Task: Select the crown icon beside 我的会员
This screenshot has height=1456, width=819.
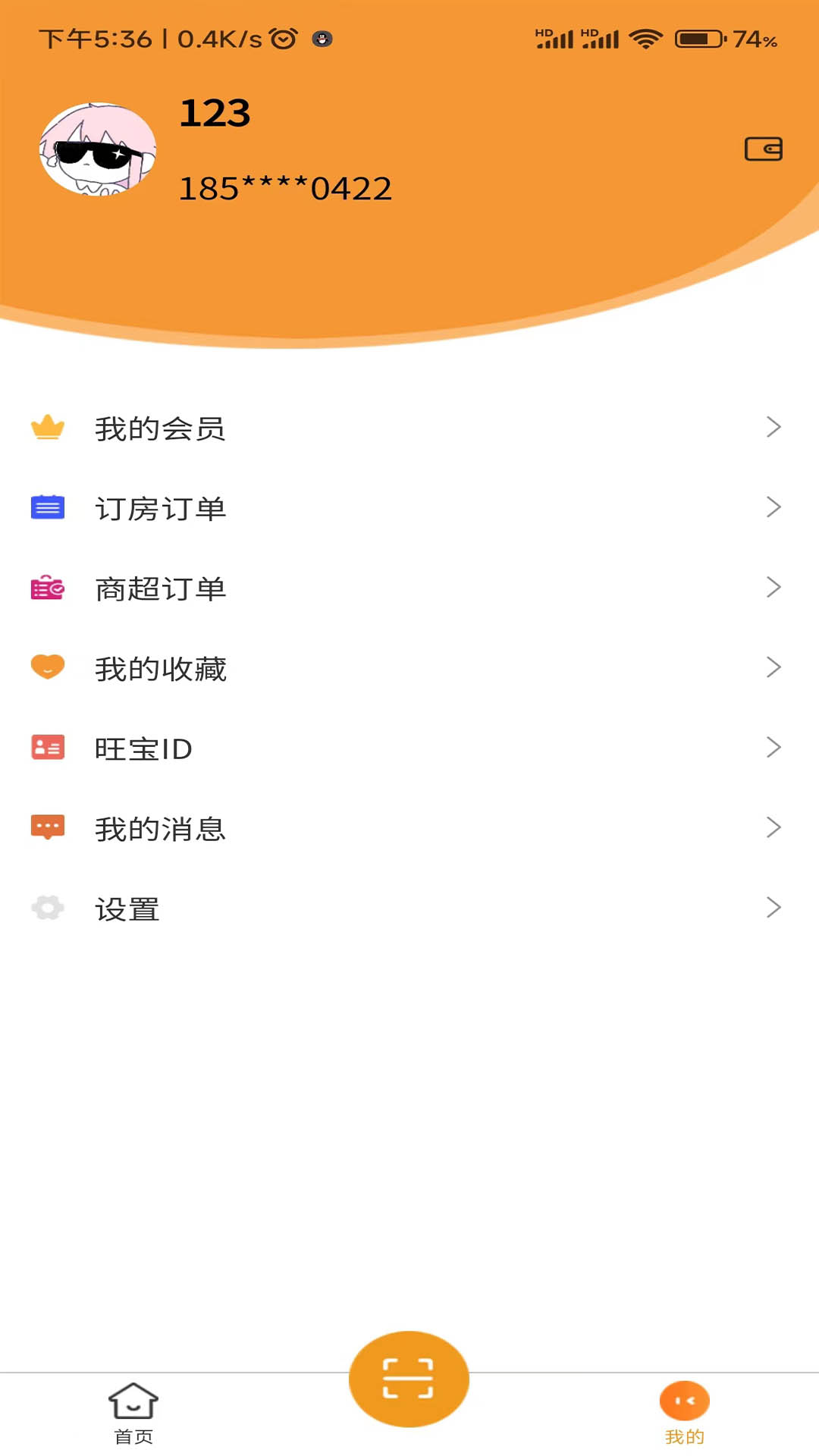Action: click(48, 428)
